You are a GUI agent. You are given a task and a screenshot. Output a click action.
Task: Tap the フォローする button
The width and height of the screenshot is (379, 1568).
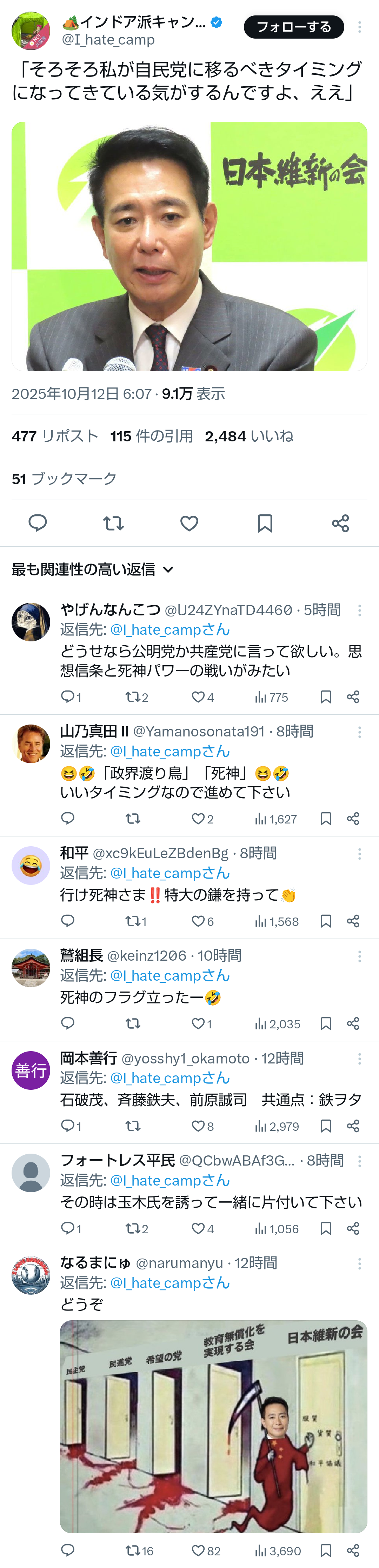pyautogui.click(x=293, y=27)
